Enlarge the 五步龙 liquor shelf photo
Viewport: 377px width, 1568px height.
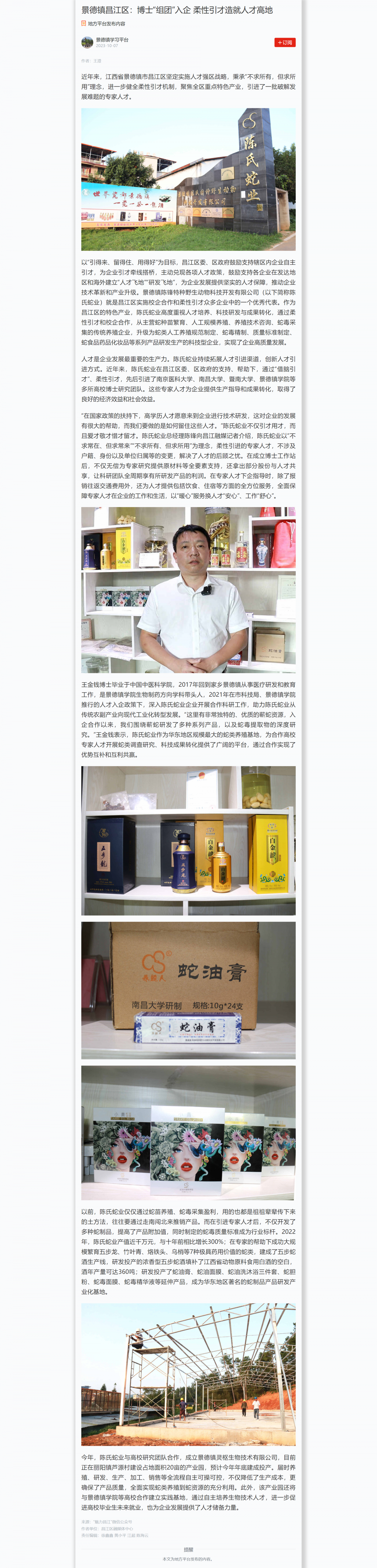[188, 840]
